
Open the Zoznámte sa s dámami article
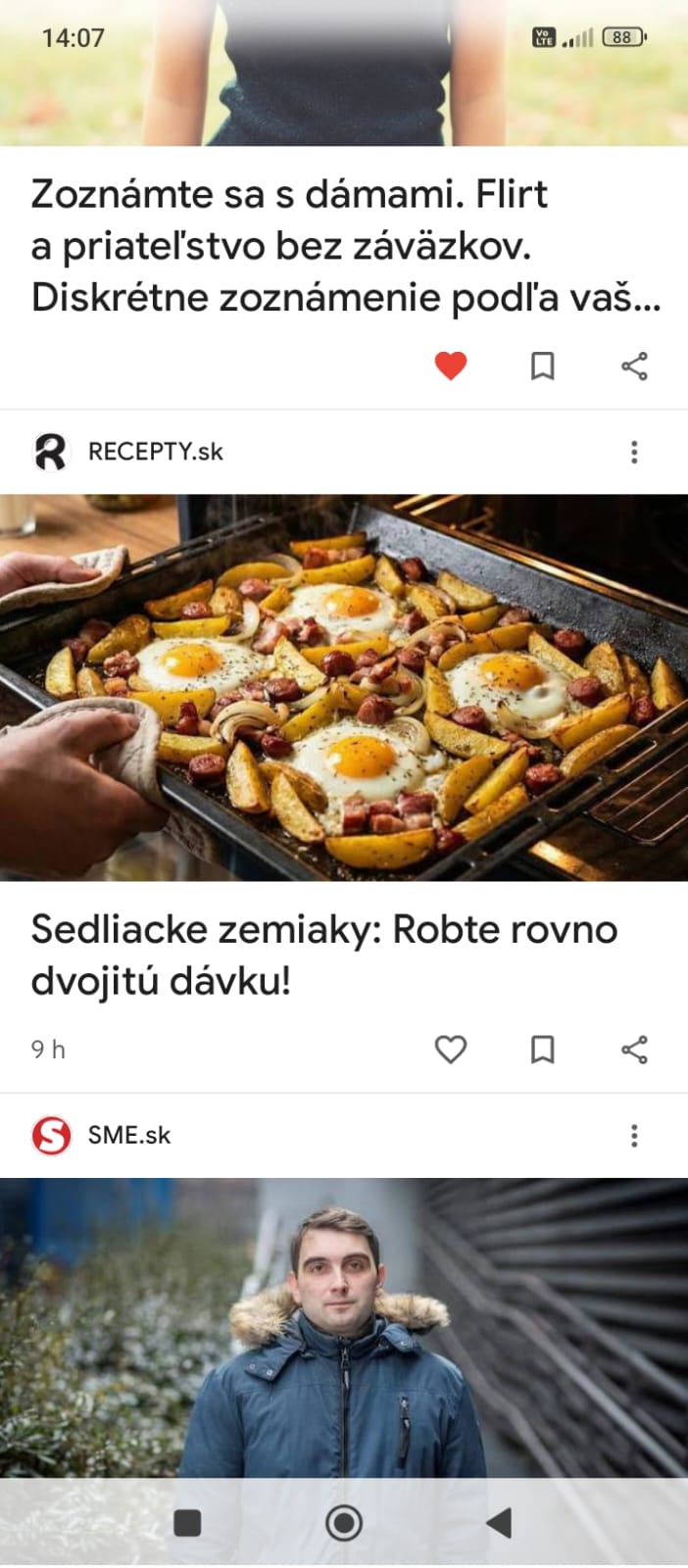tap(345, 245)
